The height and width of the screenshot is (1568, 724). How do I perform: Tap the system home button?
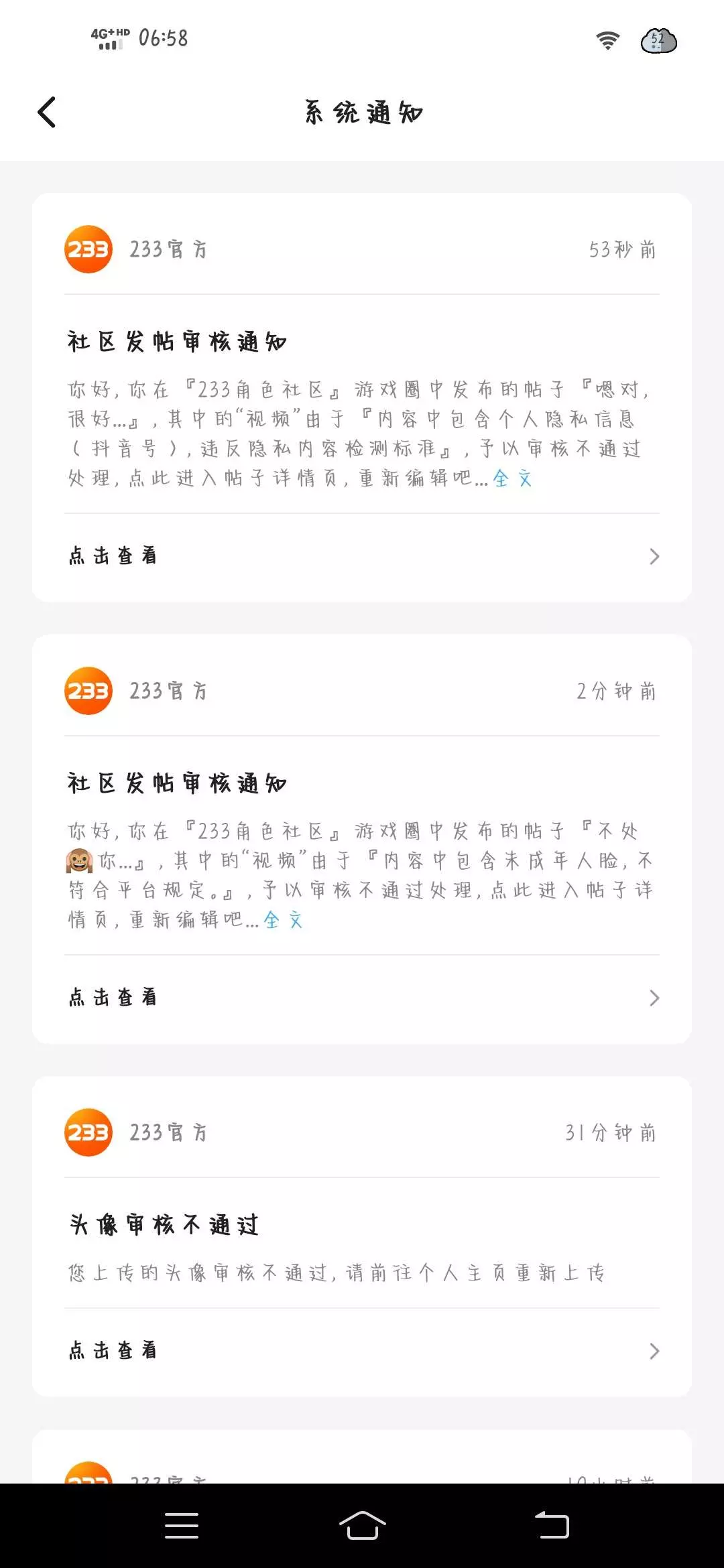click(362, 1526)
